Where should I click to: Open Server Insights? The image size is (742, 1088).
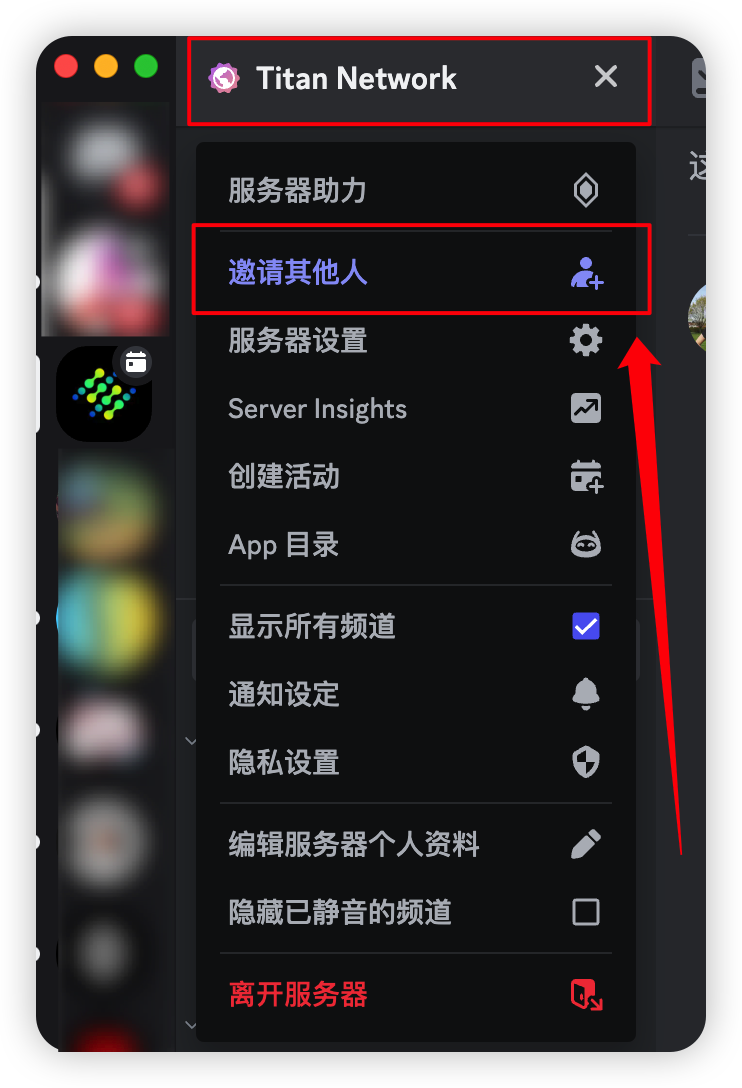[415, 409]
